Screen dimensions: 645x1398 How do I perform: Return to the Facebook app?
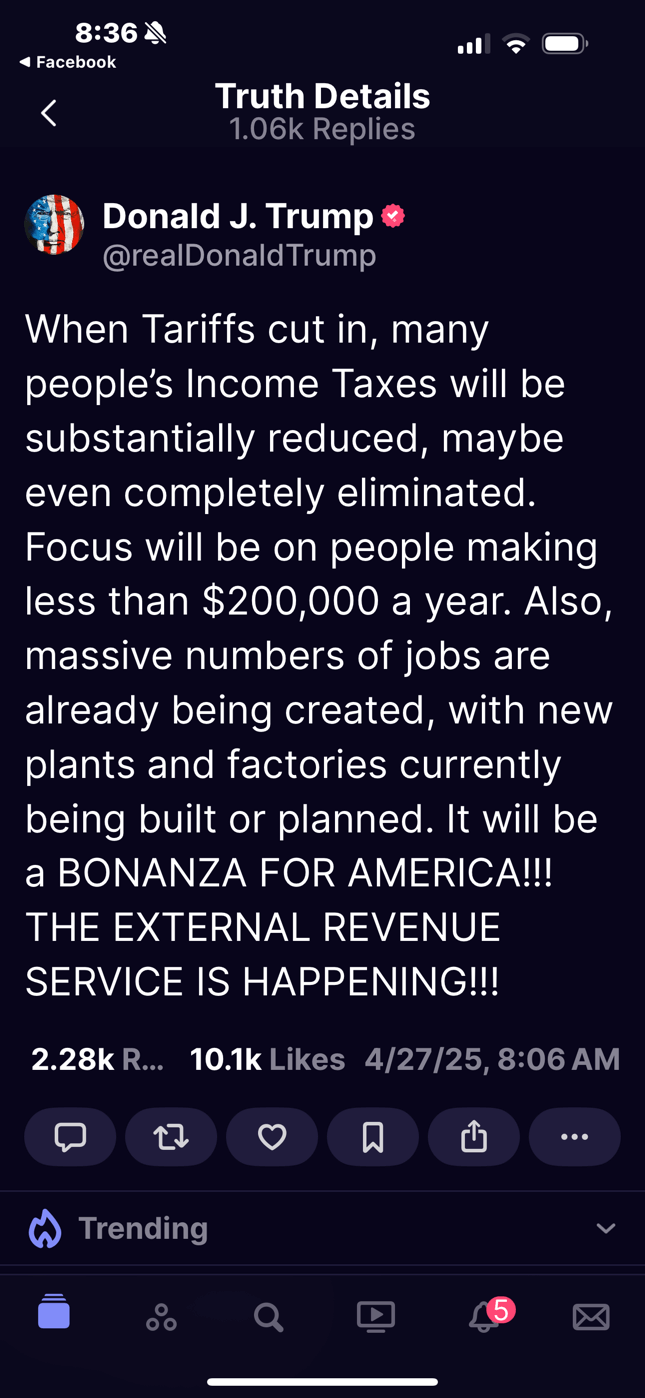pyautogui.click(x=67, y=62)
